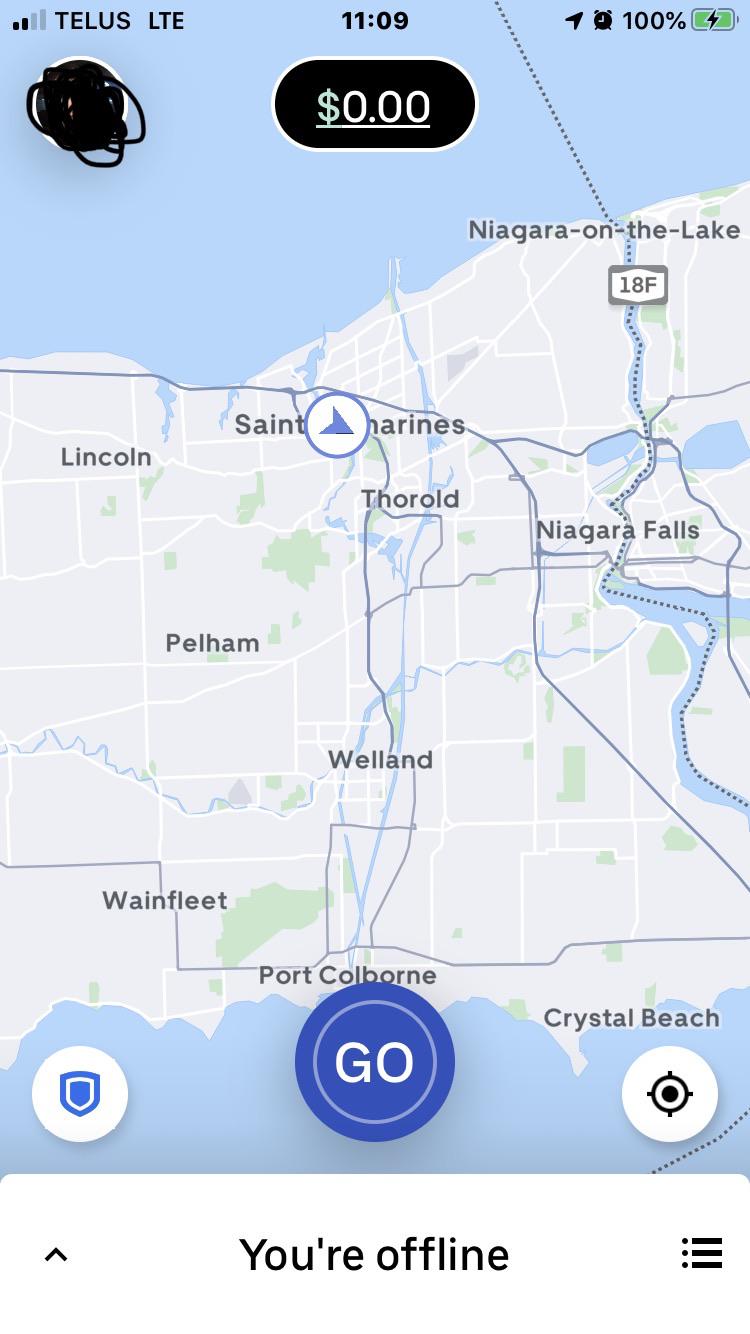Tap the 11:09 clock in the status bar

[374, 20]
